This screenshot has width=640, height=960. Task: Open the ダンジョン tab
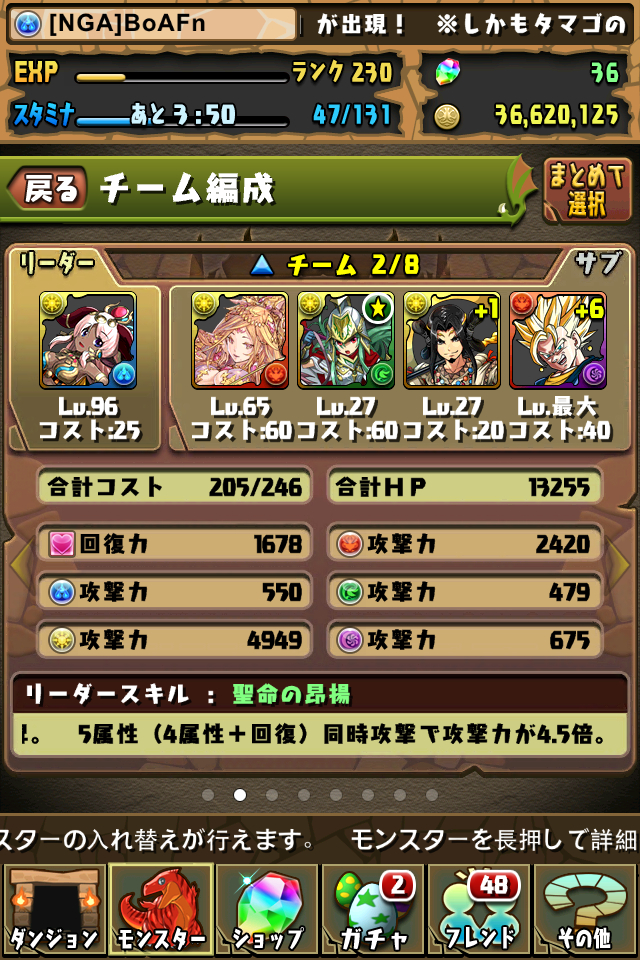(x=54, y=910)
